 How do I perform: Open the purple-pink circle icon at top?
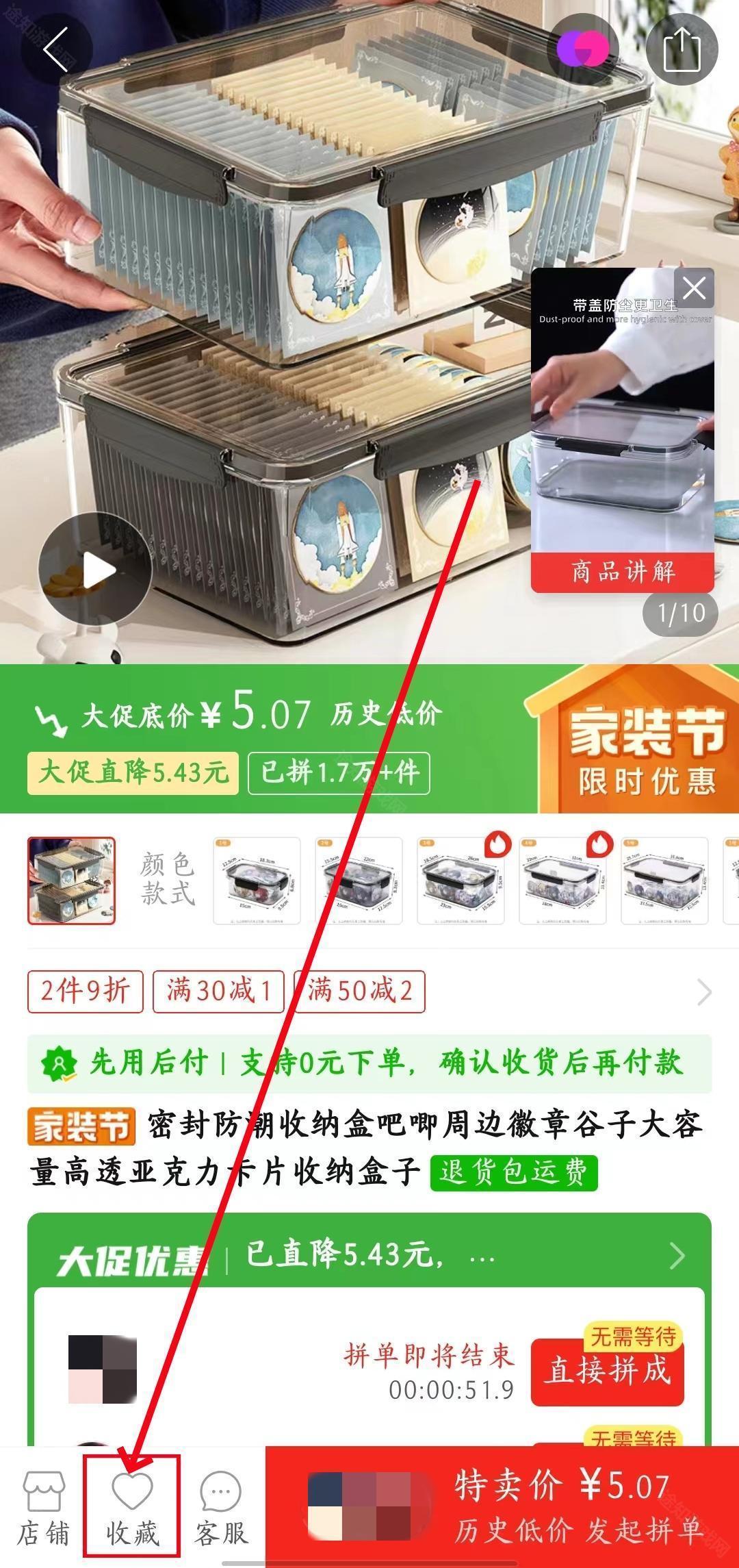pos(582,49)
